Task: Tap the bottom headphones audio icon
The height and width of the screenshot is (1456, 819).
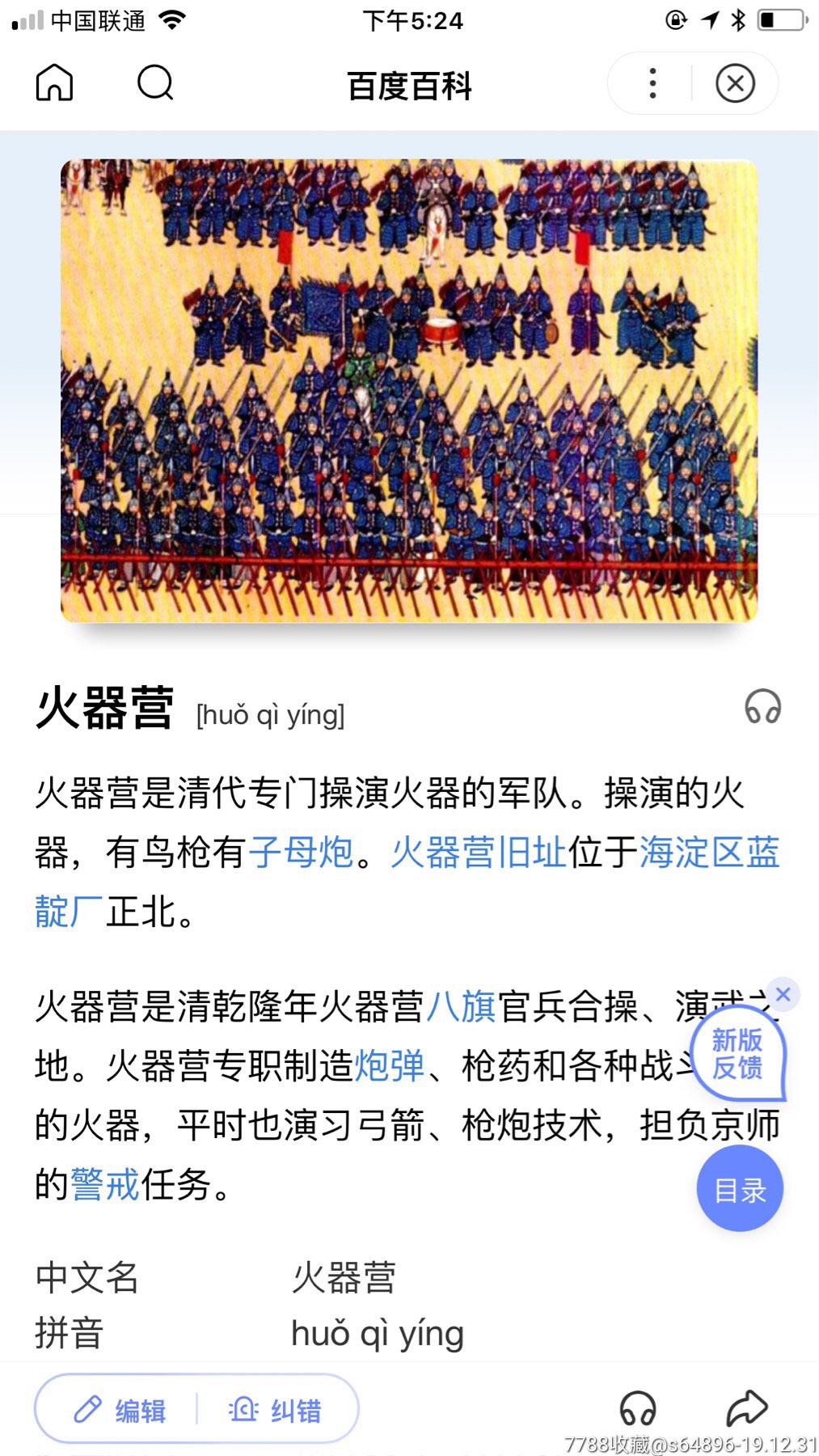Action: tap(640, 1407)
